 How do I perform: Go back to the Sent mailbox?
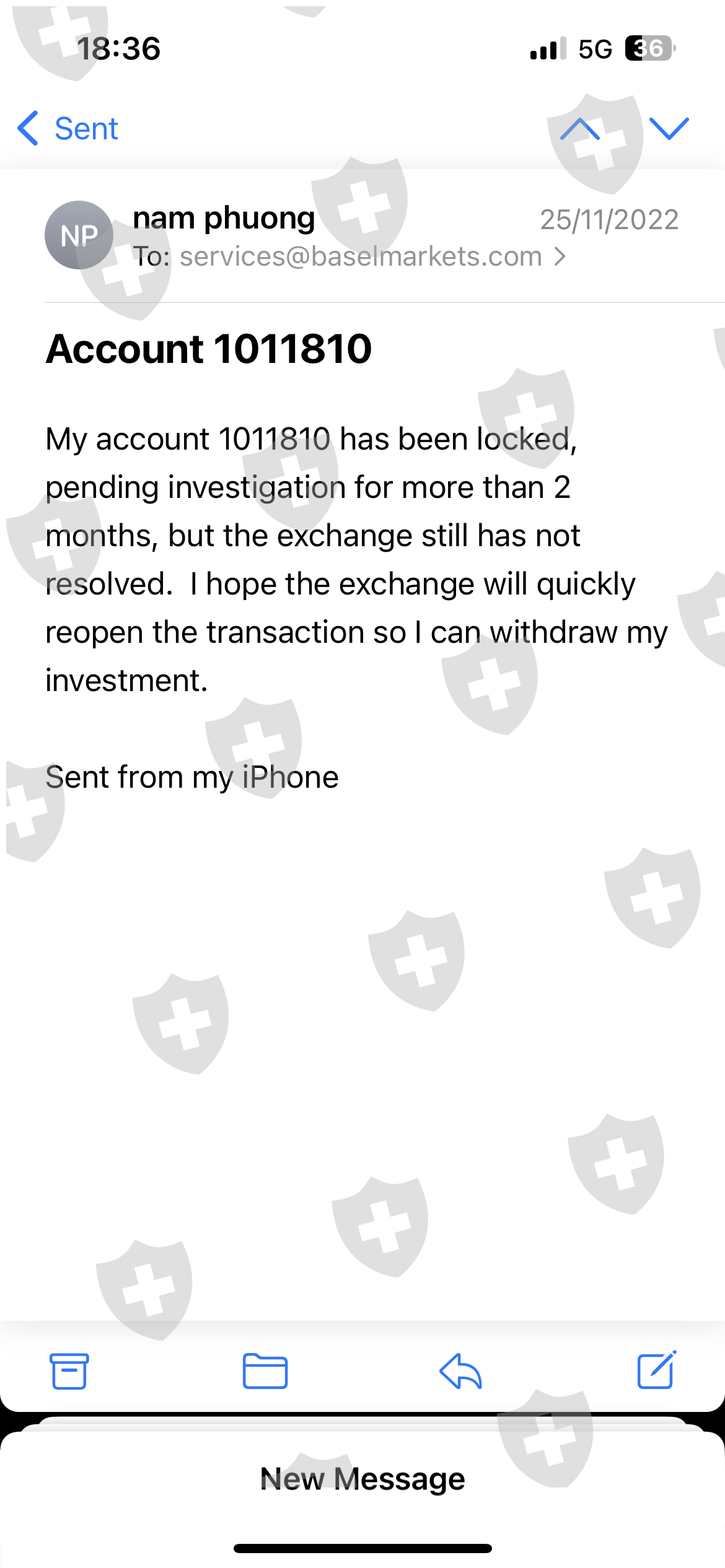coord(68,129)
